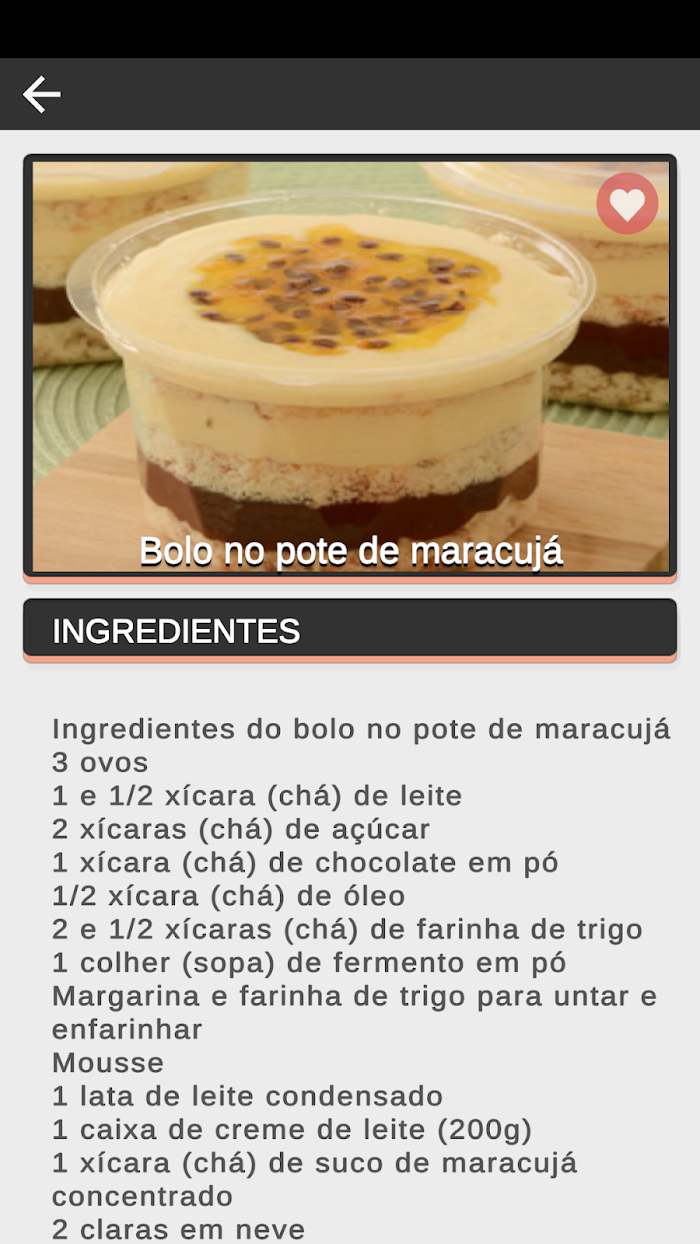The width and height of the screenshot is (700, 1244).
Task: Go back using the arrow icon
Action: tap(42, 94)
